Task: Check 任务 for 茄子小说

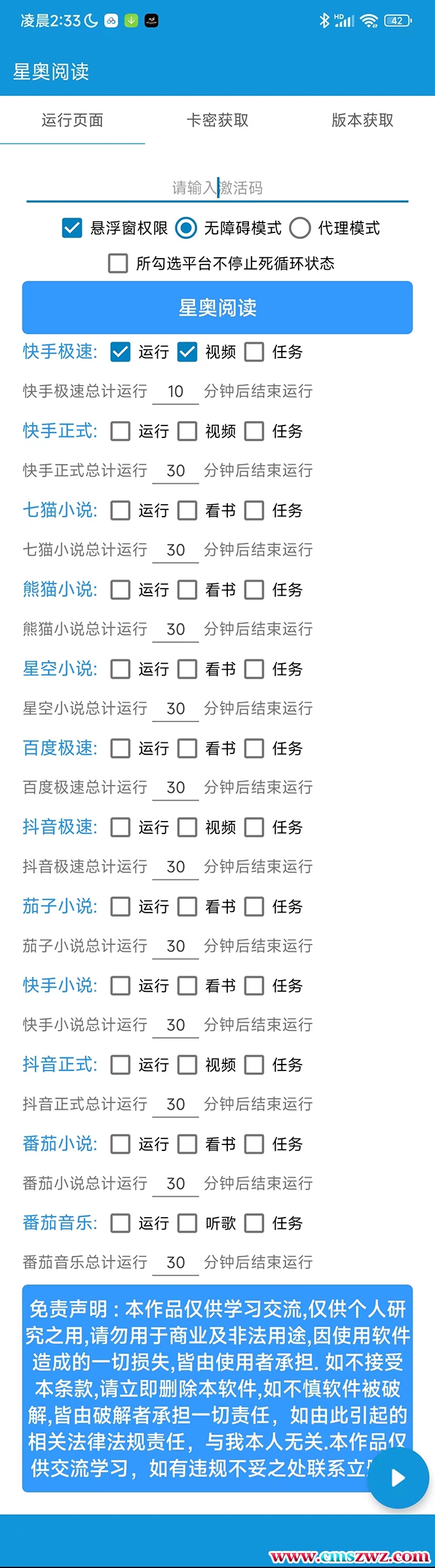Action: coord(254,907)
